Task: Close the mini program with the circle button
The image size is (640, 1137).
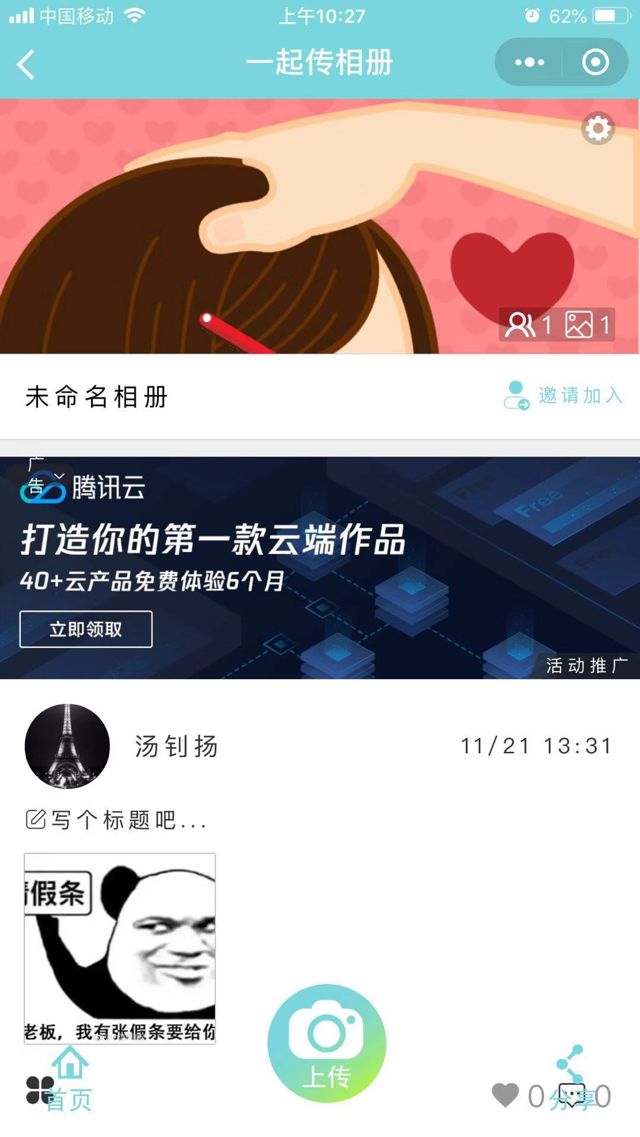Action: (x=595, y=63)
